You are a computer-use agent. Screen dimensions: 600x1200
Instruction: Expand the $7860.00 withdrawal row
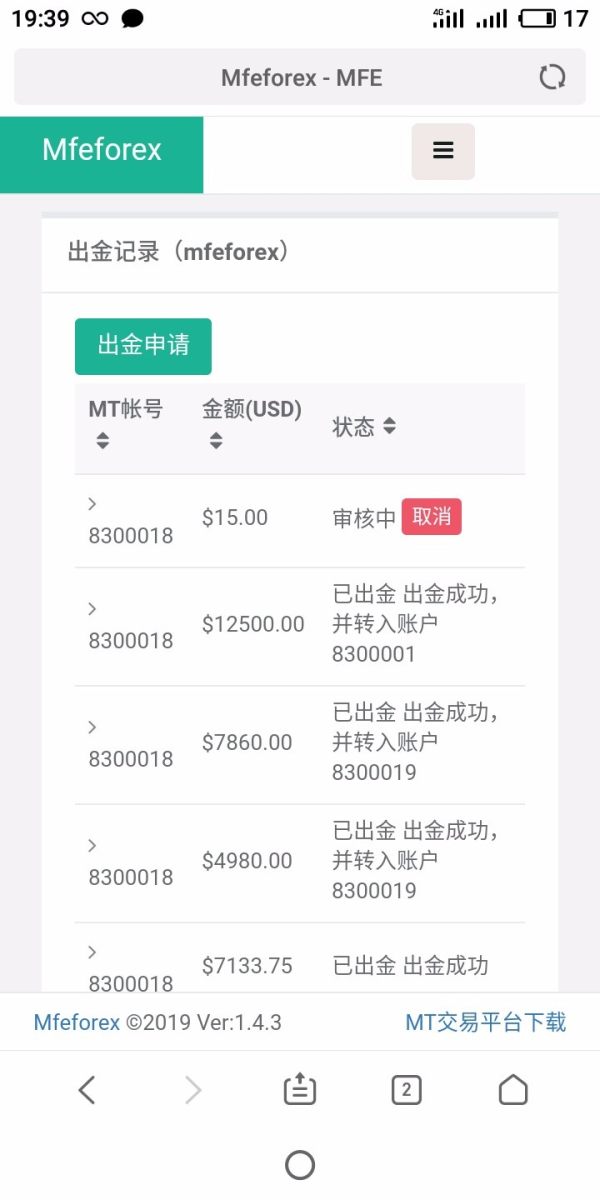click(x=92, y=727)
